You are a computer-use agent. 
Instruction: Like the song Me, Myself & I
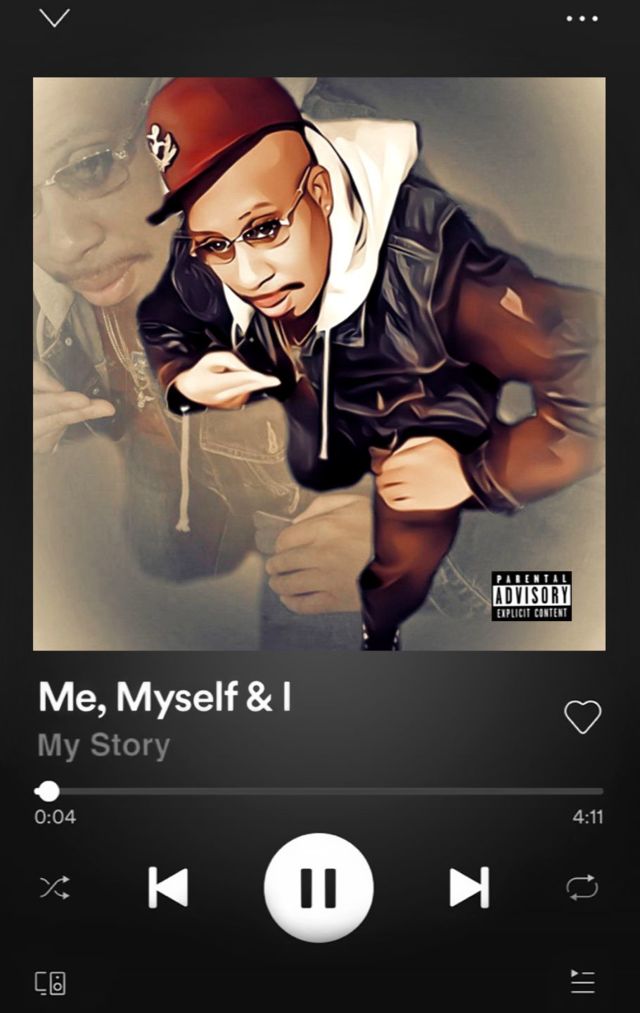pos(582,716)
